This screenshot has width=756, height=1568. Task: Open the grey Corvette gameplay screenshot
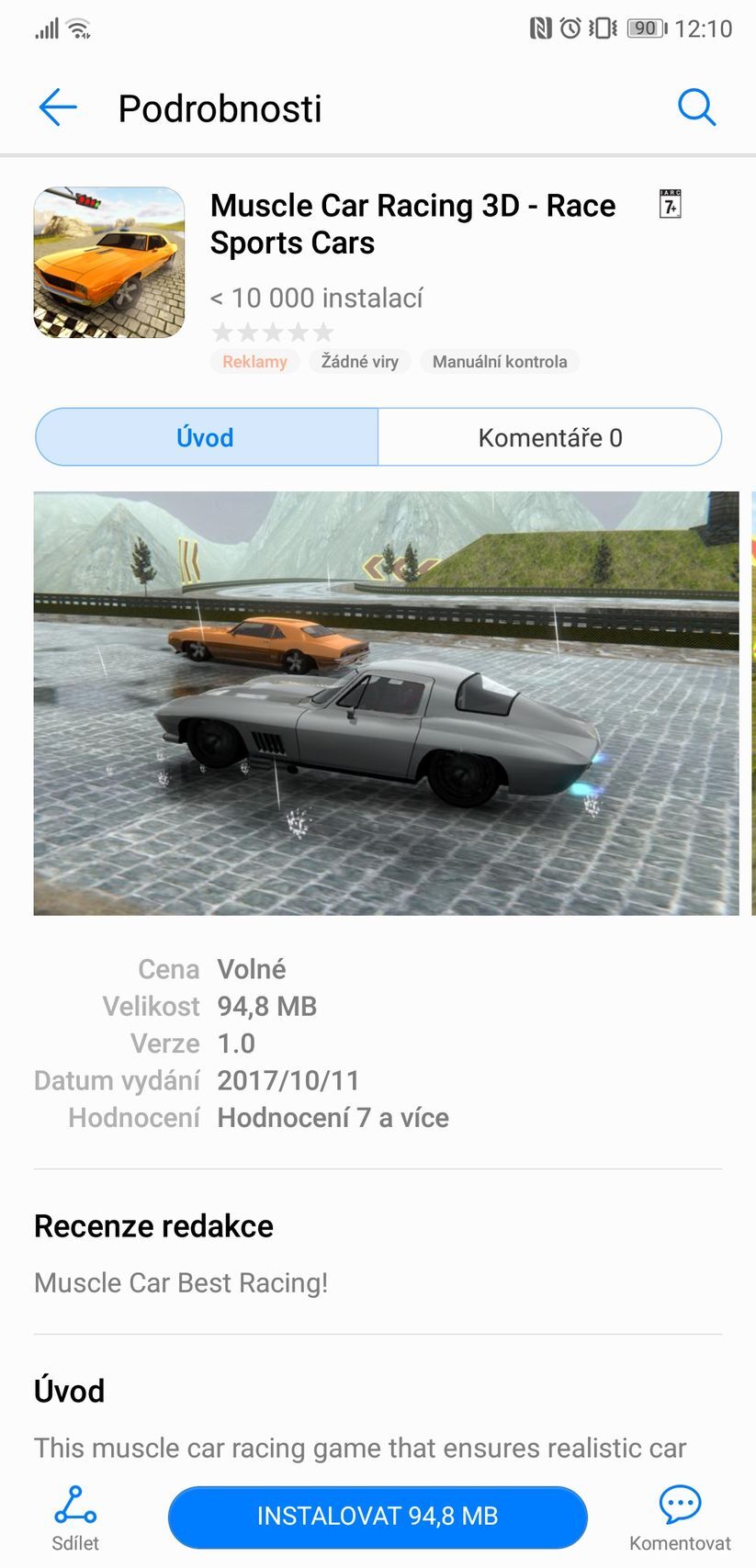tap(386, 703)
